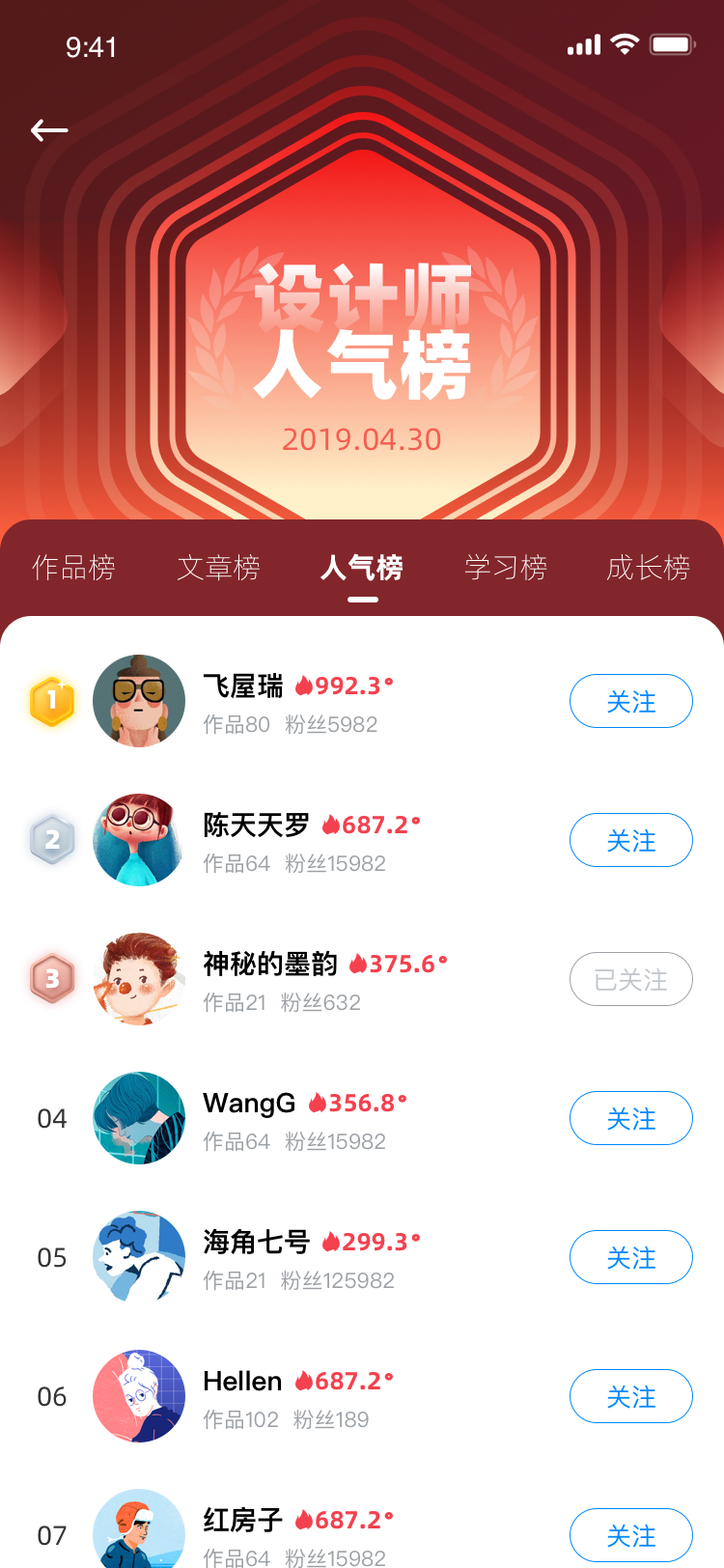View 神秘的墨韵's profile
The height and width of the screenshot is (1568, 724).
point(362,979)
